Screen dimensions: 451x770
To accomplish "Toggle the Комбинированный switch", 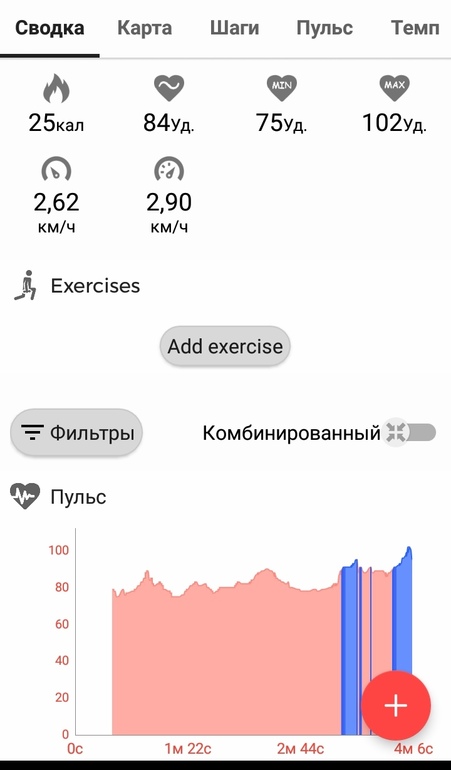I will pyautogui.click(x=409, y=433).
